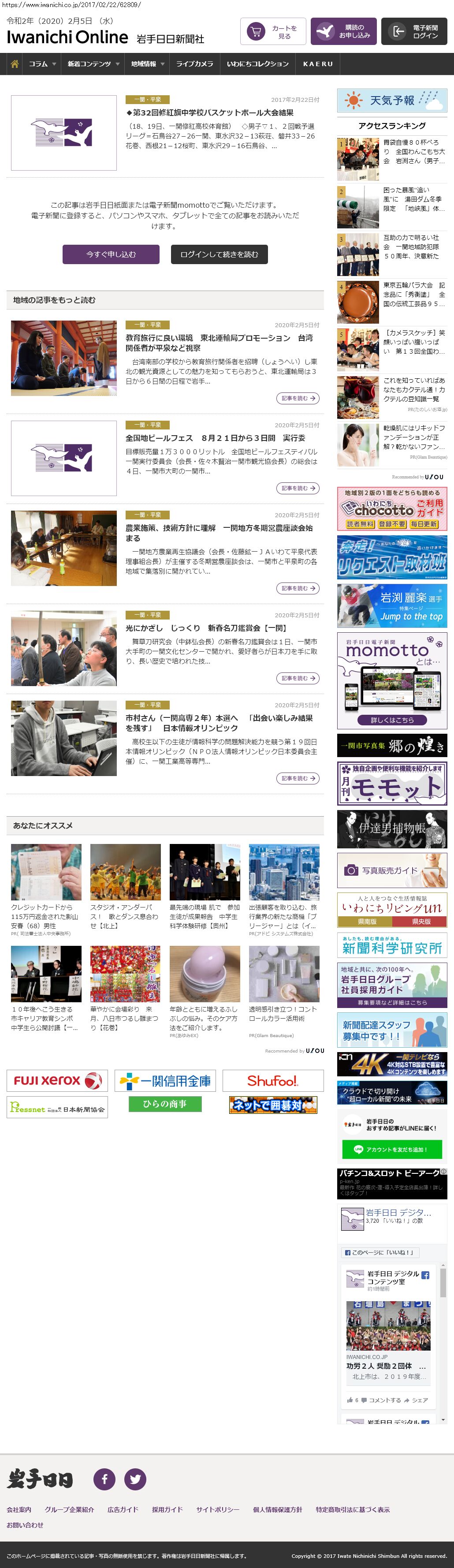This screenshot has height=1568, width=454.
Task: Select ログインして続きを読む button
Action: click(219, 254)
